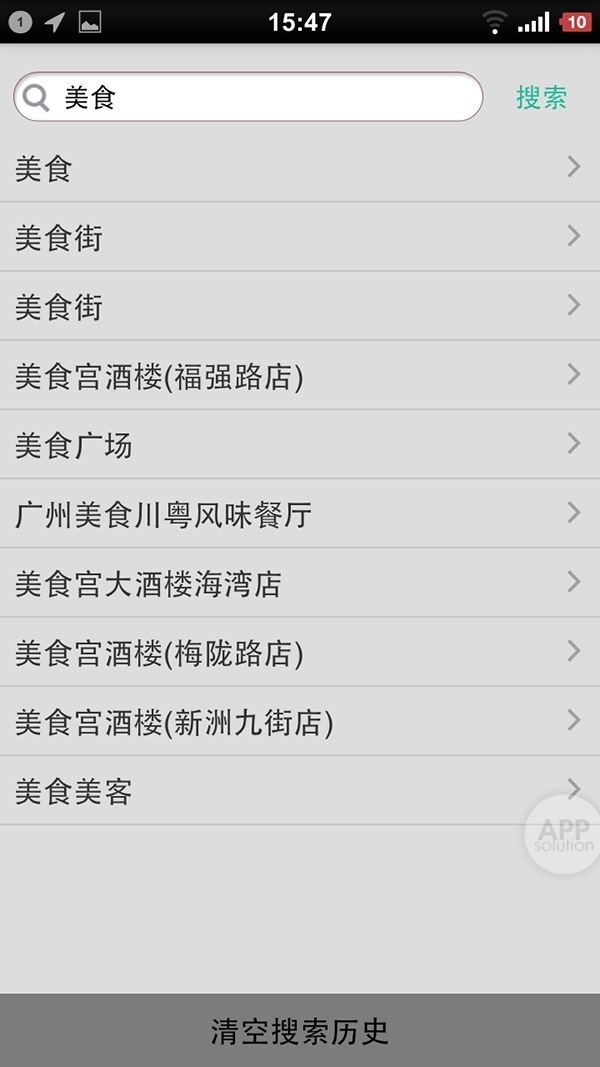Viewport: 600px width, 1067px height.
Task: Tap the 搜索 button
Action: tap(541, 97)
